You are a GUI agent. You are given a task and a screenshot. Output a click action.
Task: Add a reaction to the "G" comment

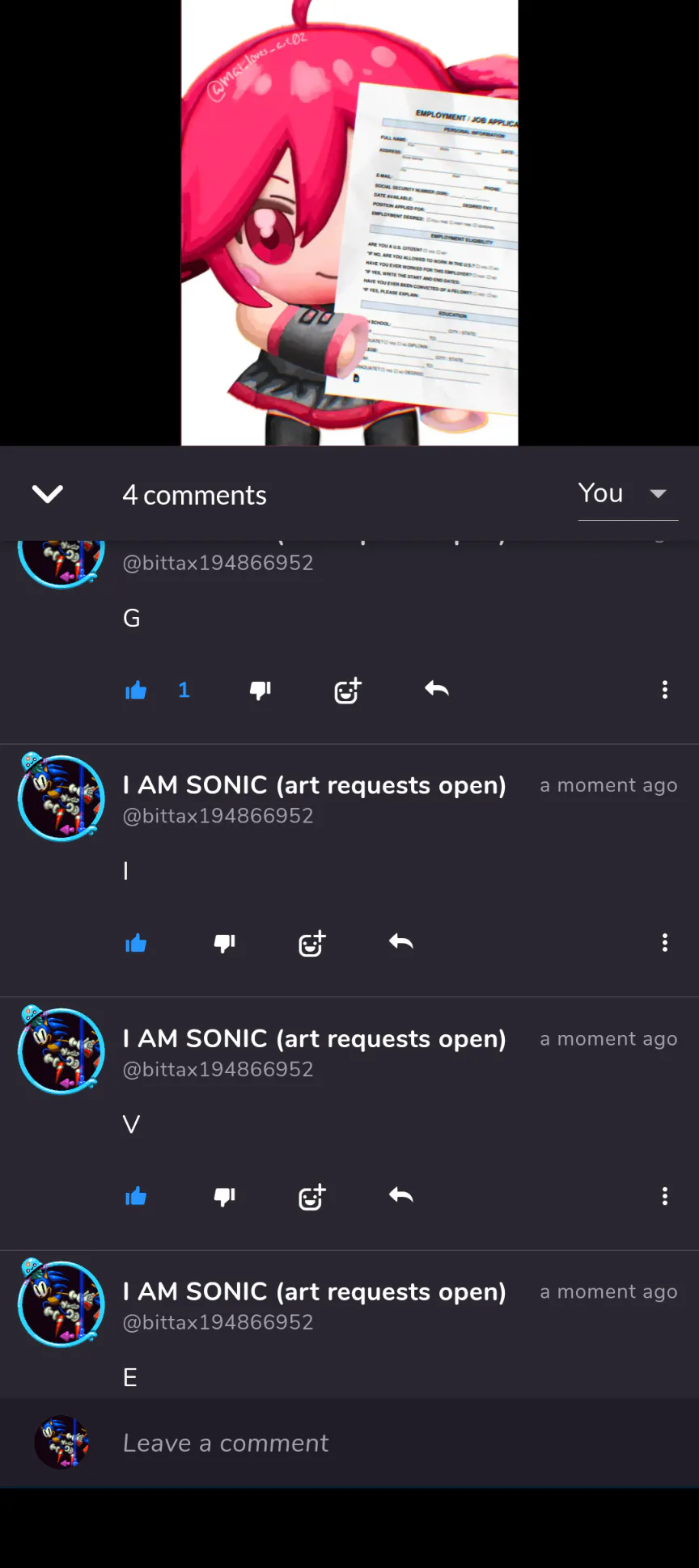point(348,690)
